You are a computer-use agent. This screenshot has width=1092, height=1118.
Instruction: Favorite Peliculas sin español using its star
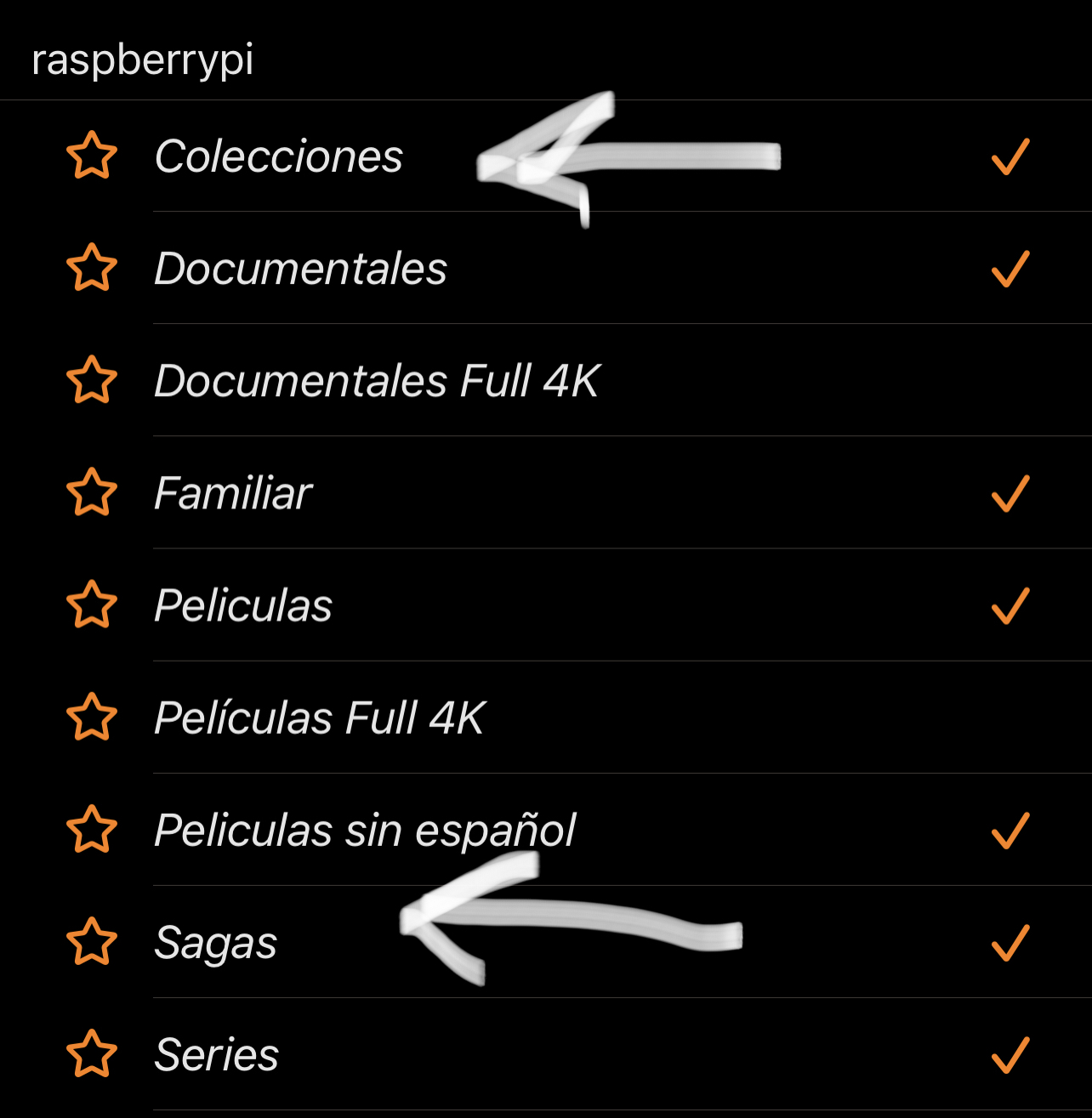pyautogui.click(x=92, y=829)
